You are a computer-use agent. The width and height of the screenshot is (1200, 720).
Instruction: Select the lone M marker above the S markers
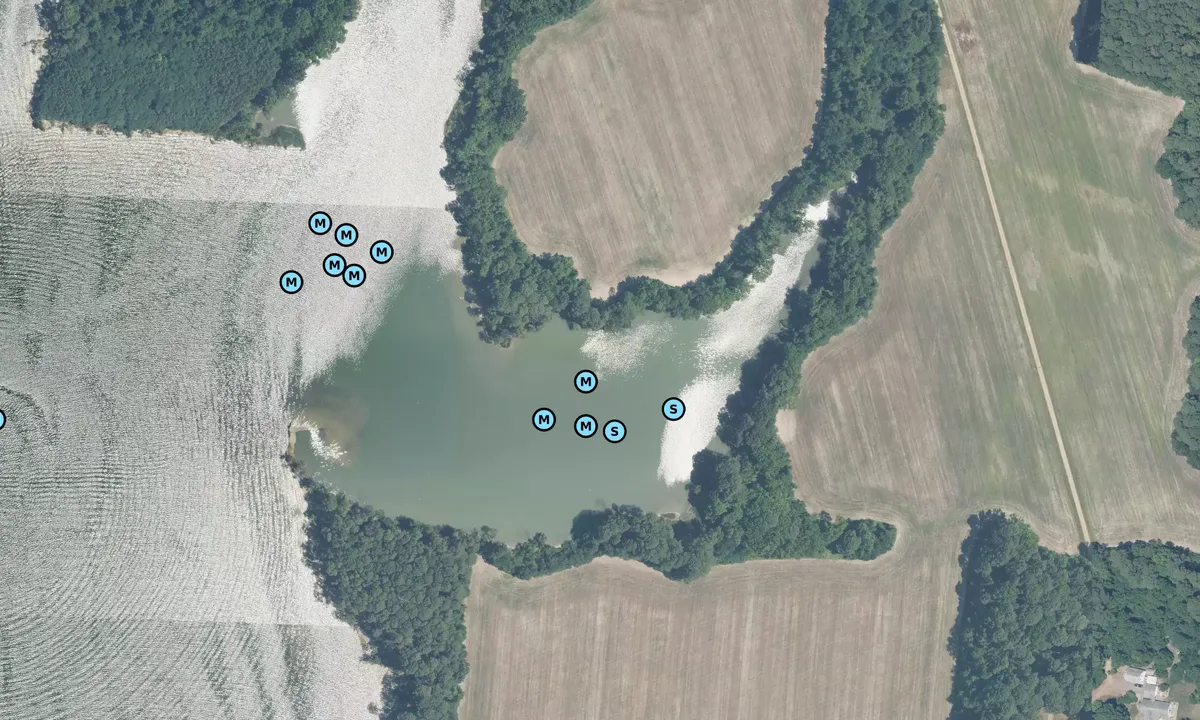(x=586, y=381)
